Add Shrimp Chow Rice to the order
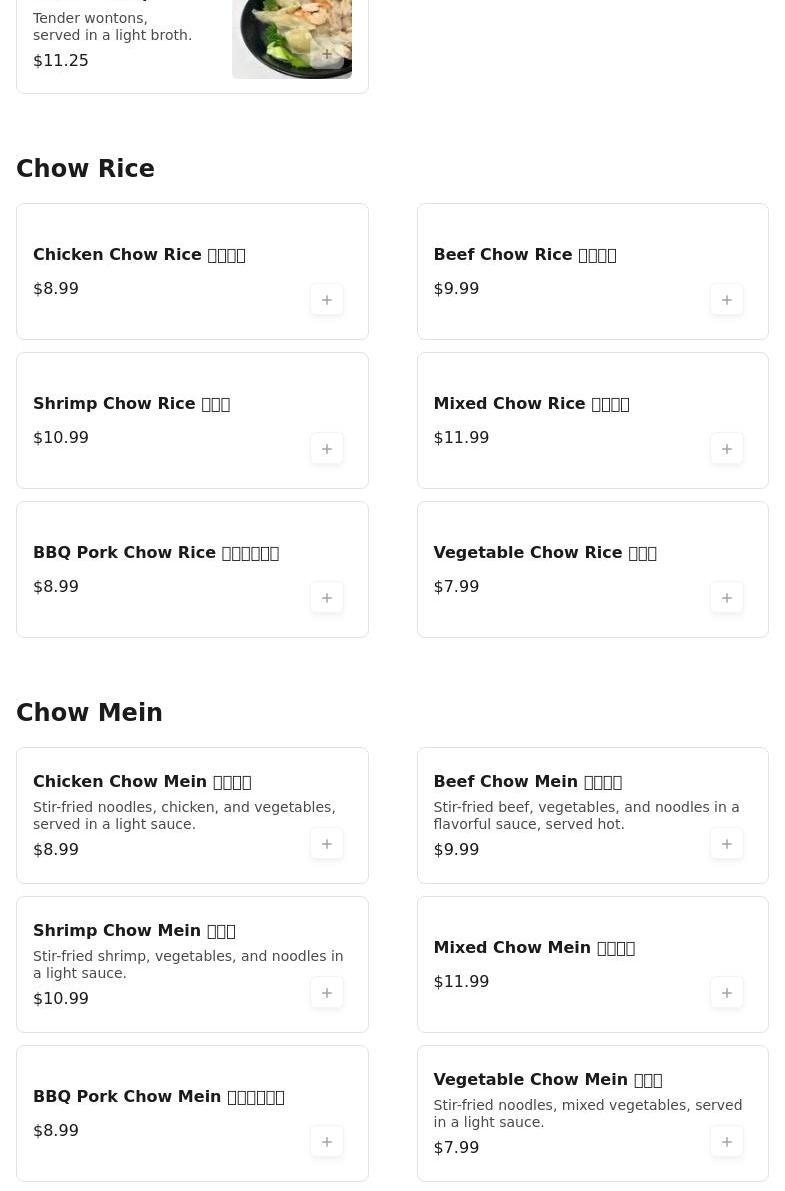The width and height of the screenshot is (785, 1191). pyautogui.click(x=327, y=448)
